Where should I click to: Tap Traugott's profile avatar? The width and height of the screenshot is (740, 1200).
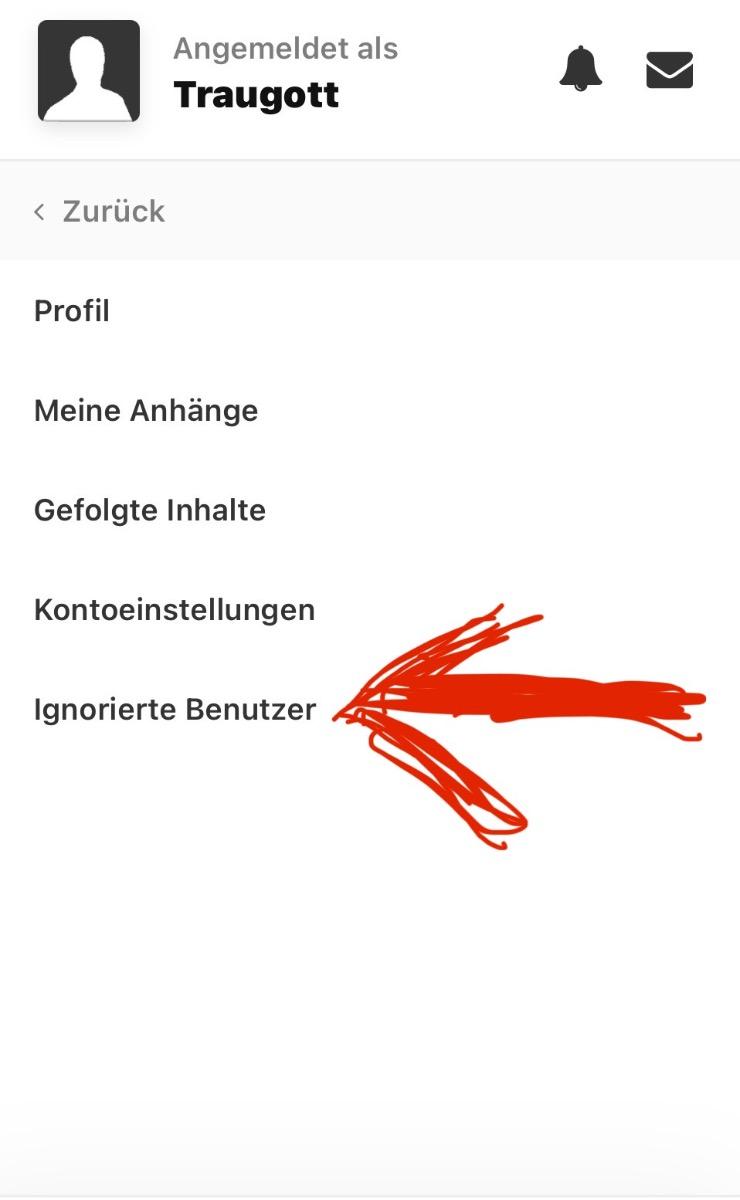pyautogui.click(x=89, y=71)
